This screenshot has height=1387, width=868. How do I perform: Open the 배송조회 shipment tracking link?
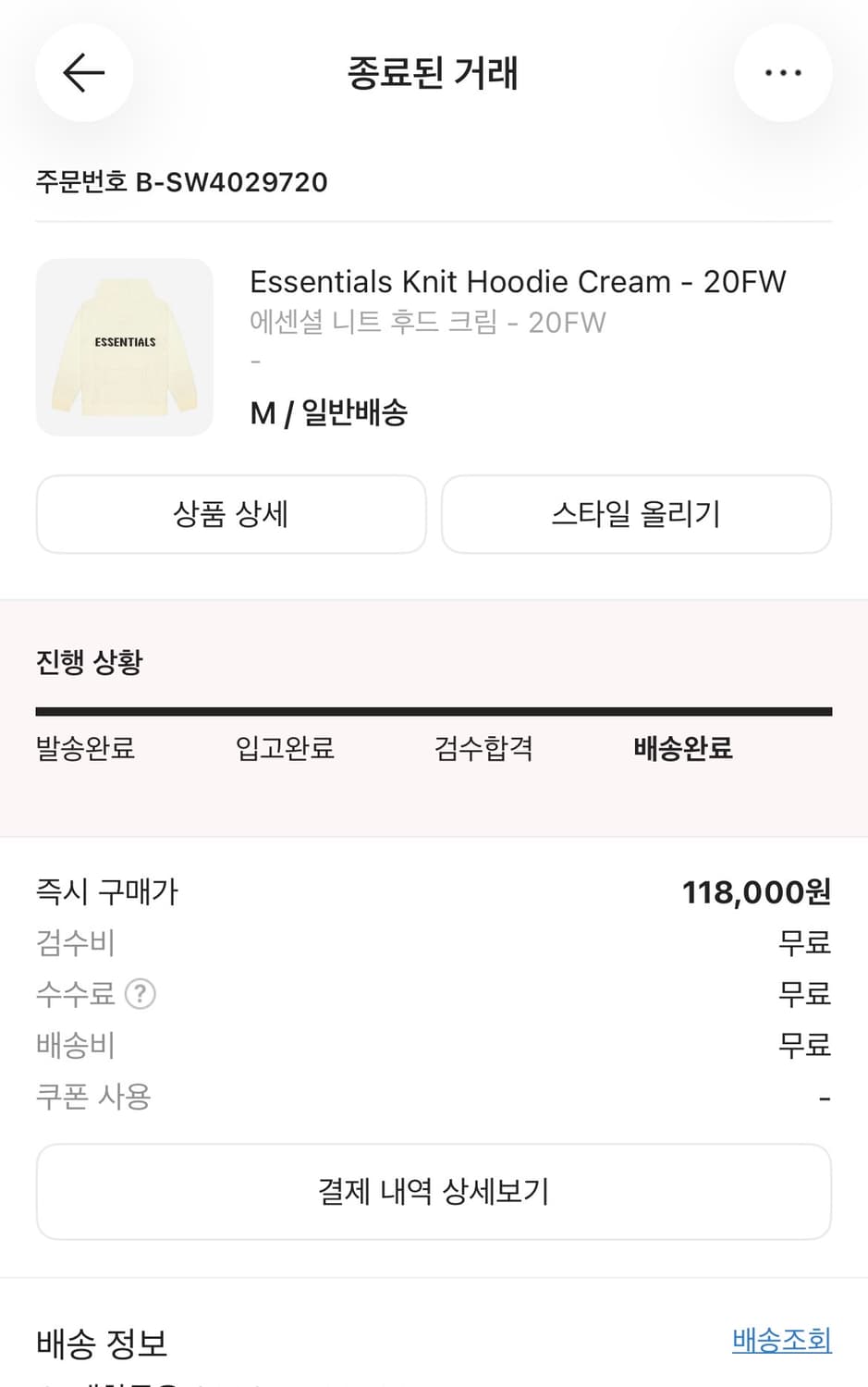click(781, 1340)
